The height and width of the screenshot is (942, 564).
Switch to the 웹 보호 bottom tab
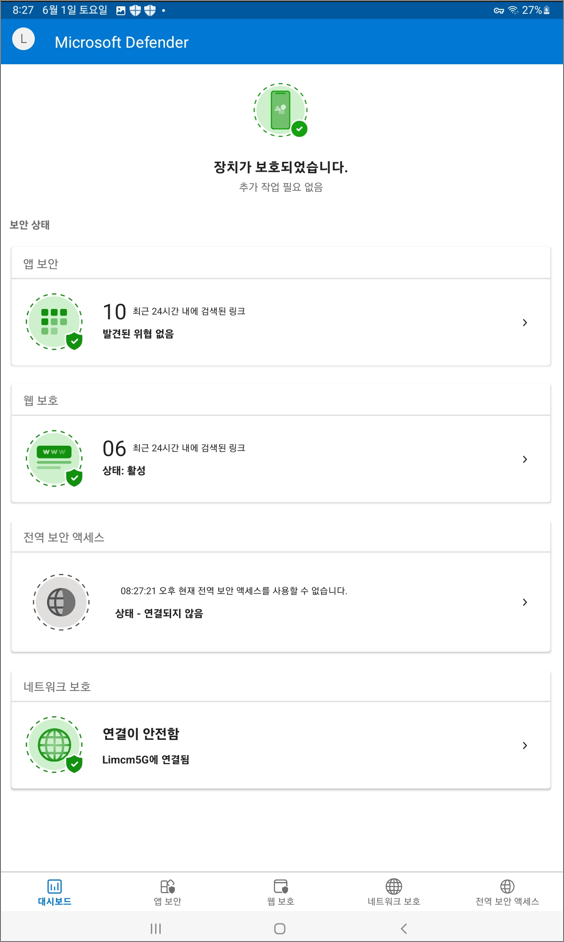[x=280, y=892]
